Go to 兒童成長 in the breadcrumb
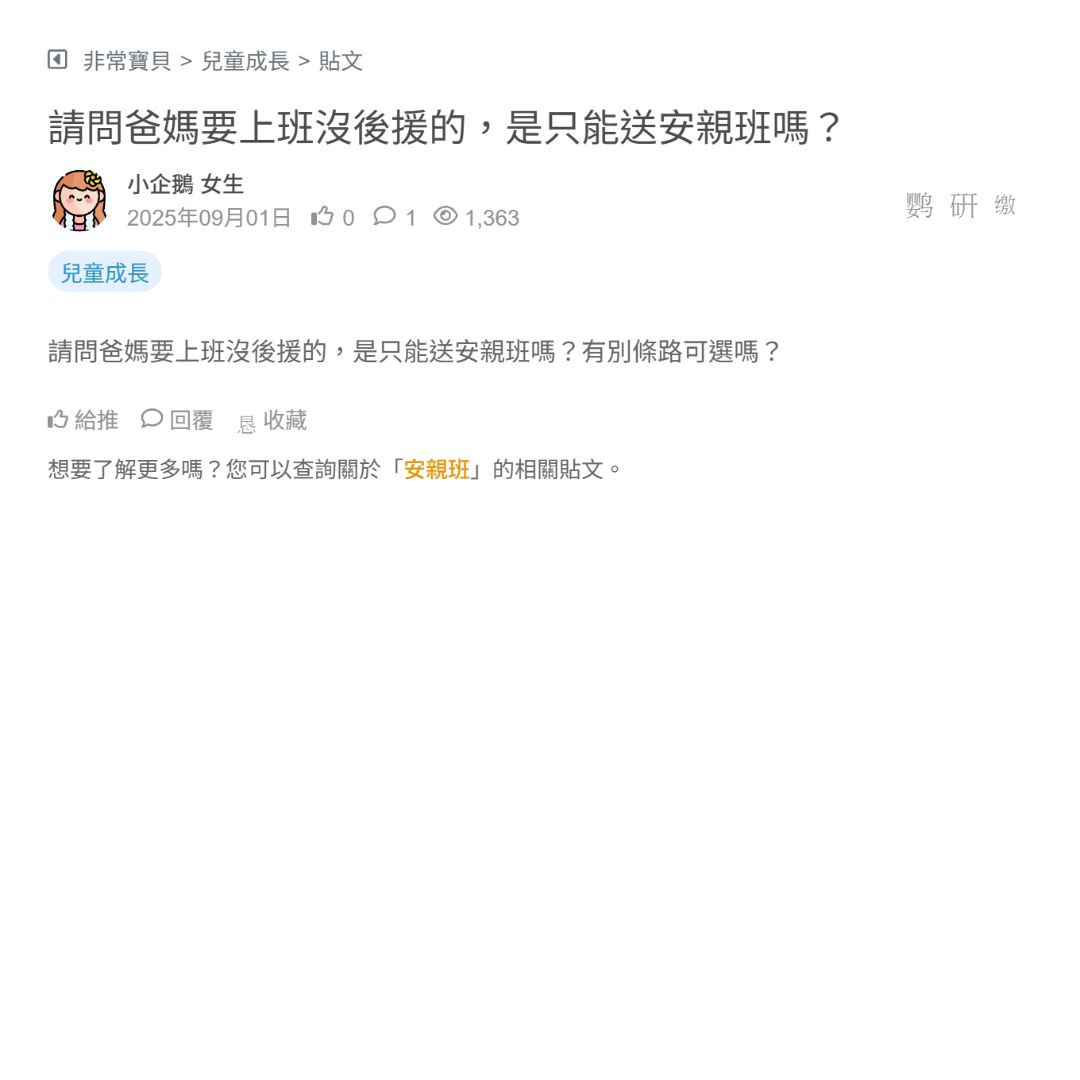 click(245, 61)
